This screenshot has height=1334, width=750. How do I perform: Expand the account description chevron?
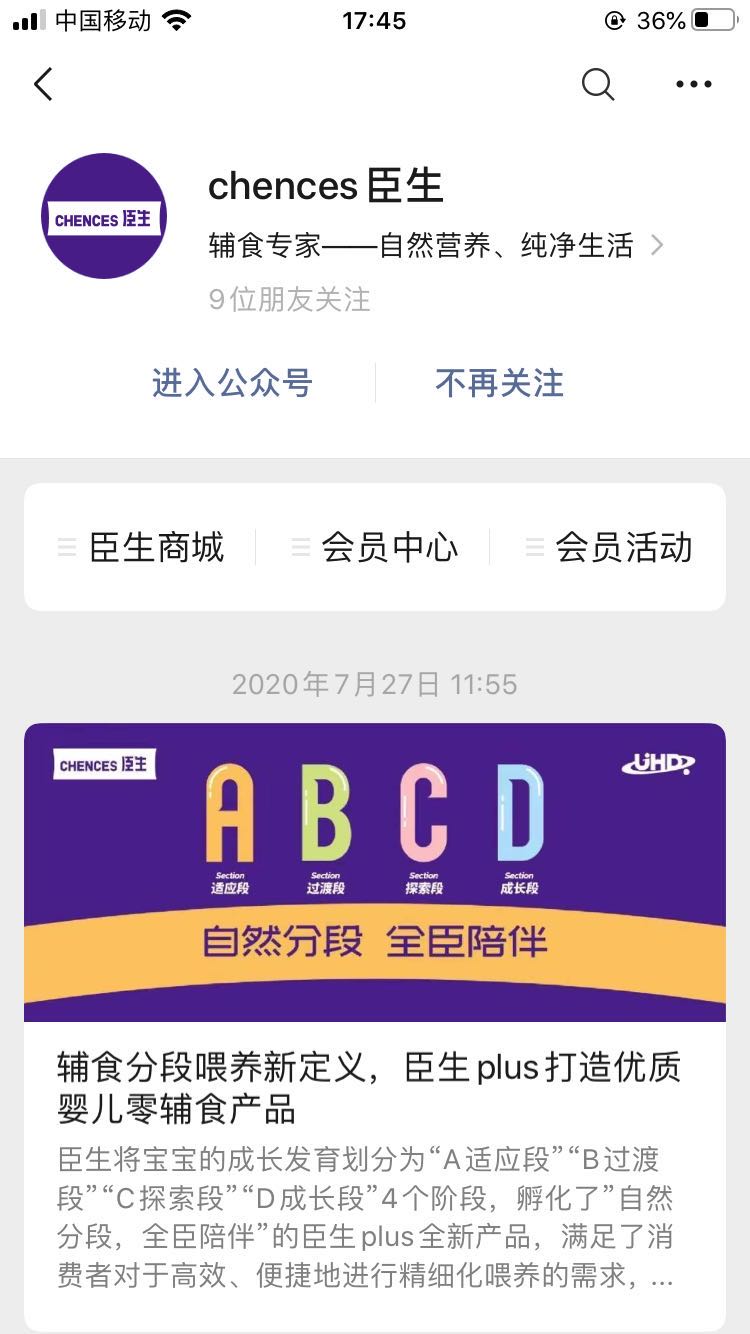(657, 245)
